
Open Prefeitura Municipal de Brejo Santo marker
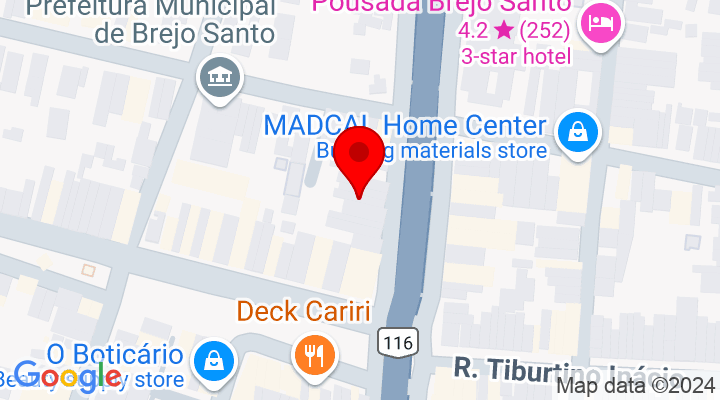click(217, 80)
